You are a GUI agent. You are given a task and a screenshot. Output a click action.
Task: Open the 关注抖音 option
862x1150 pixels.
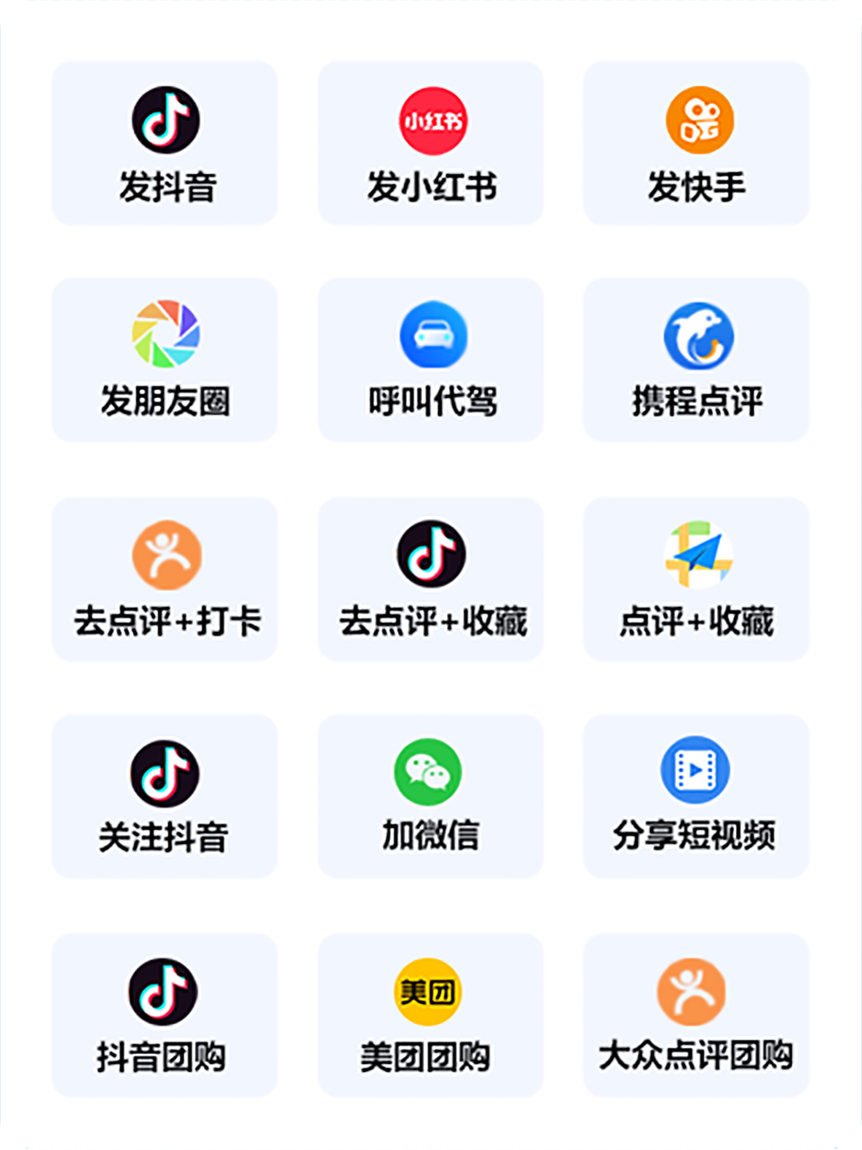click(165, 796)
